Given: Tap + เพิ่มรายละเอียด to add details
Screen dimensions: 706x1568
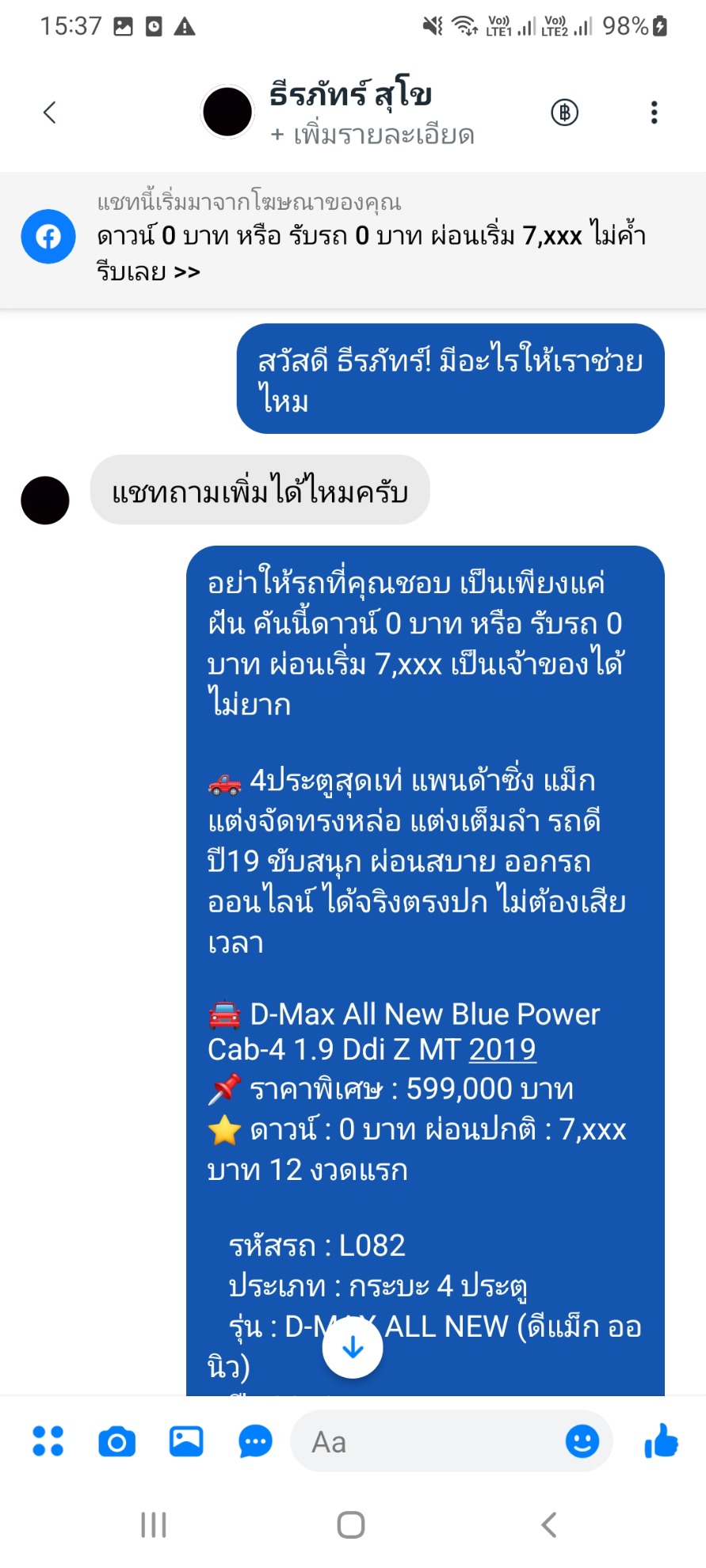Looking at the screenshot, I should [x=372, y=135].
